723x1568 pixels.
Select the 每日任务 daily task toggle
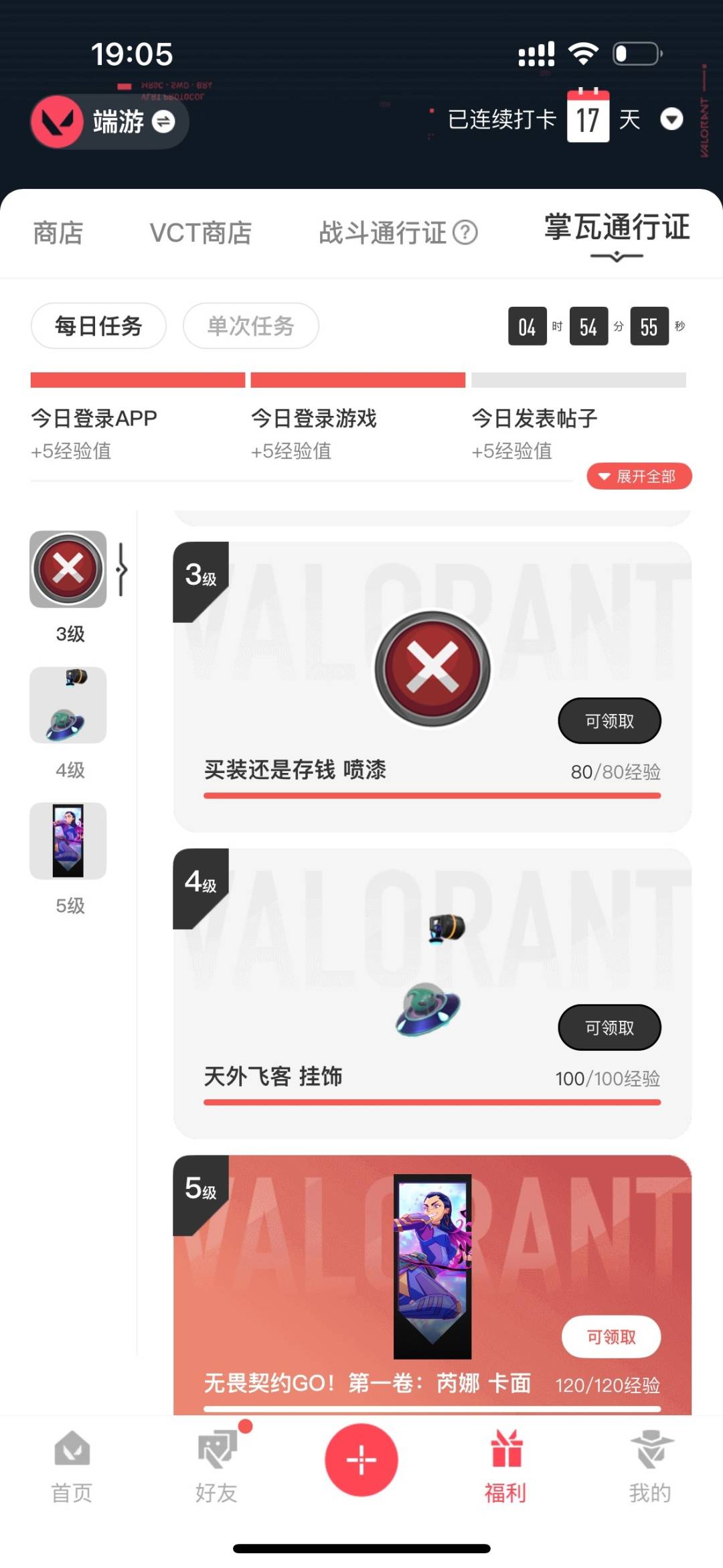(98, 326)
